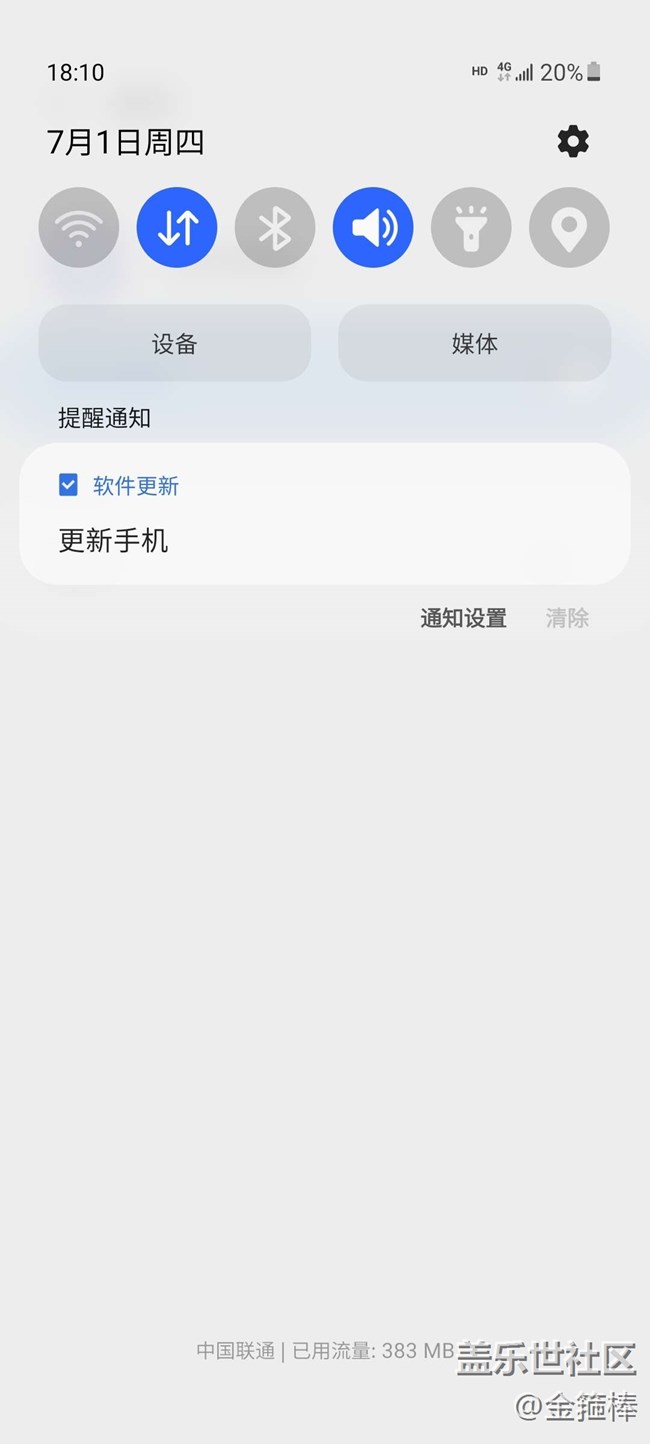The width and height of the screenshot is (650, 1444).
Task: Enable Bluetooth quick toggle
Action: 275,228
